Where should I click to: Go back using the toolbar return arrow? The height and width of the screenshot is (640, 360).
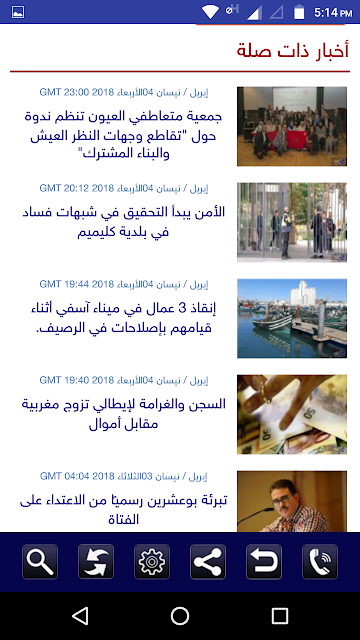click(x=264, y=562)
